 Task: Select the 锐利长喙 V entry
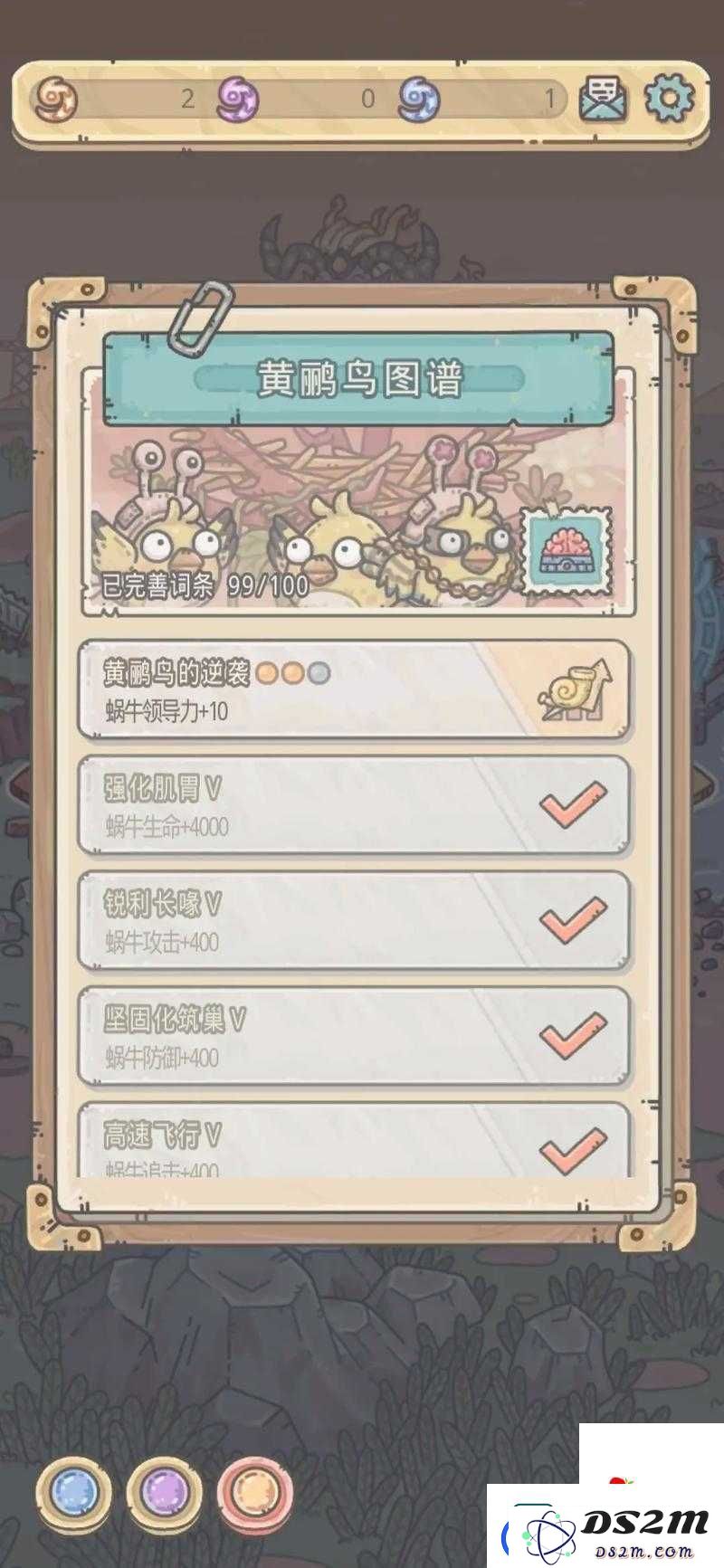[354, 921]
